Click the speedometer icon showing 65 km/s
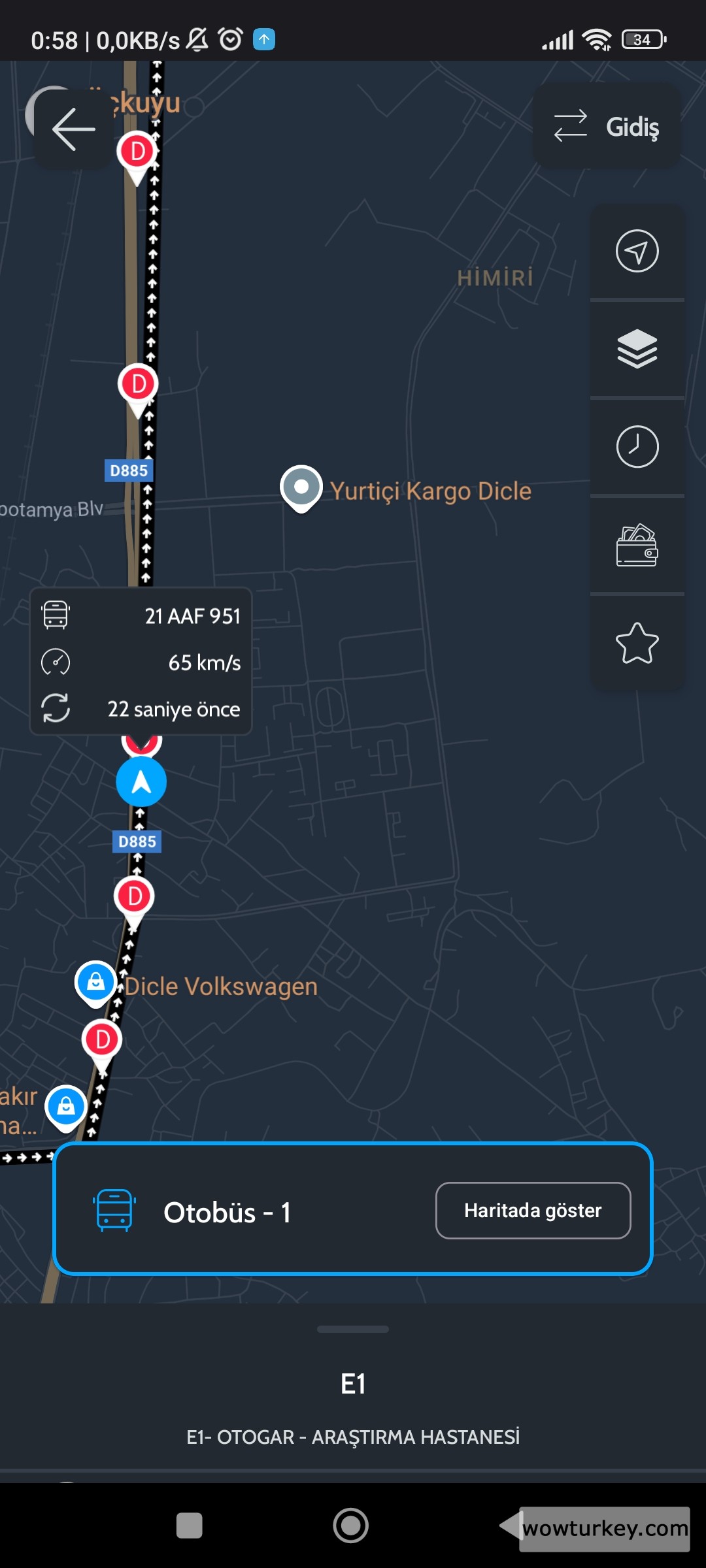706x1568 pixels. [56, 662]
